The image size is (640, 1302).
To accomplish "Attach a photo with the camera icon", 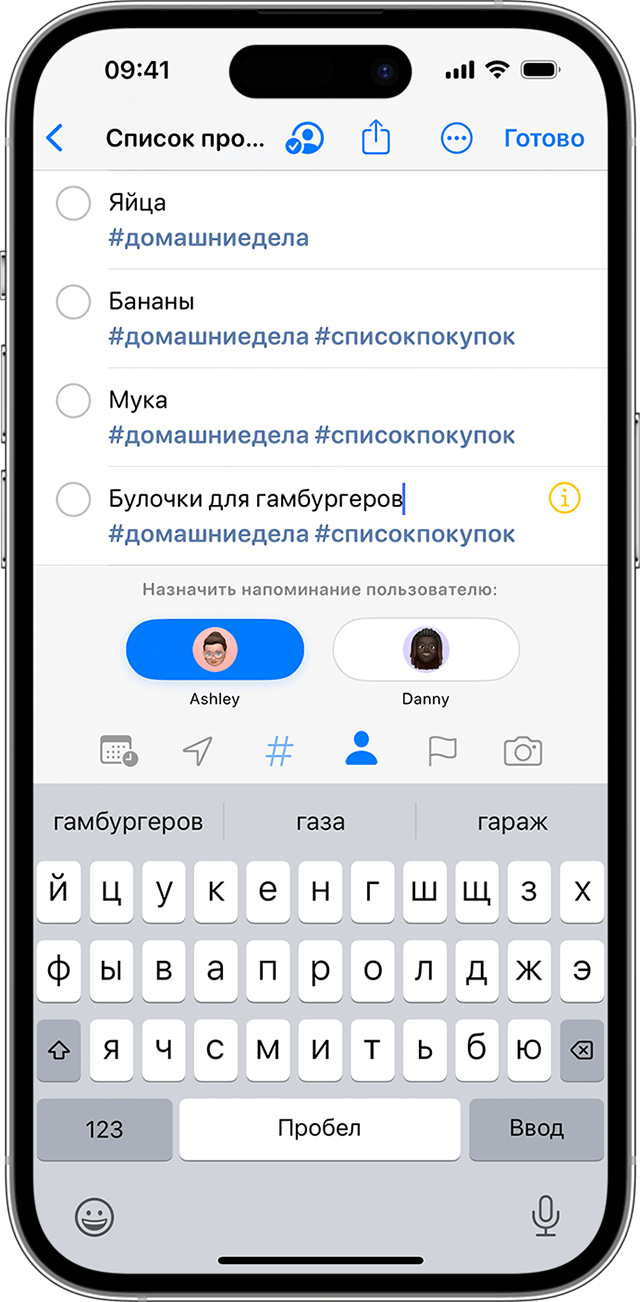I will (522, 750).
